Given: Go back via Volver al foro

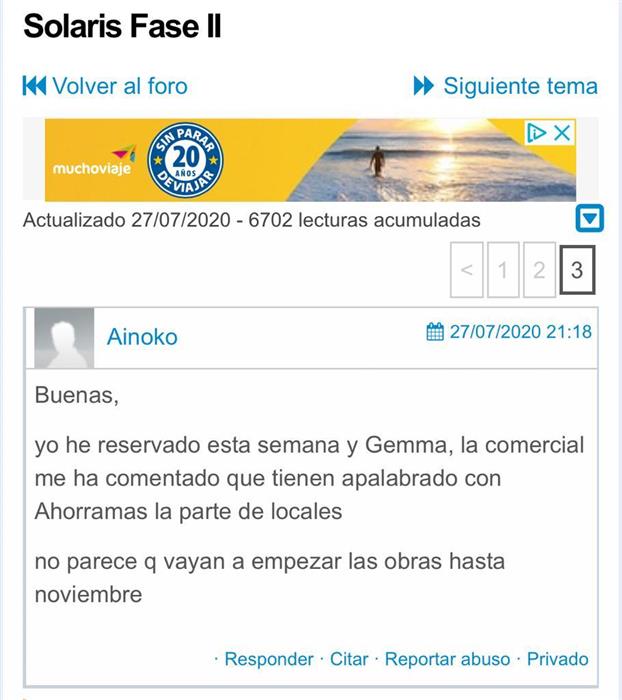Looking at the screenshot, I should point(105,86).
